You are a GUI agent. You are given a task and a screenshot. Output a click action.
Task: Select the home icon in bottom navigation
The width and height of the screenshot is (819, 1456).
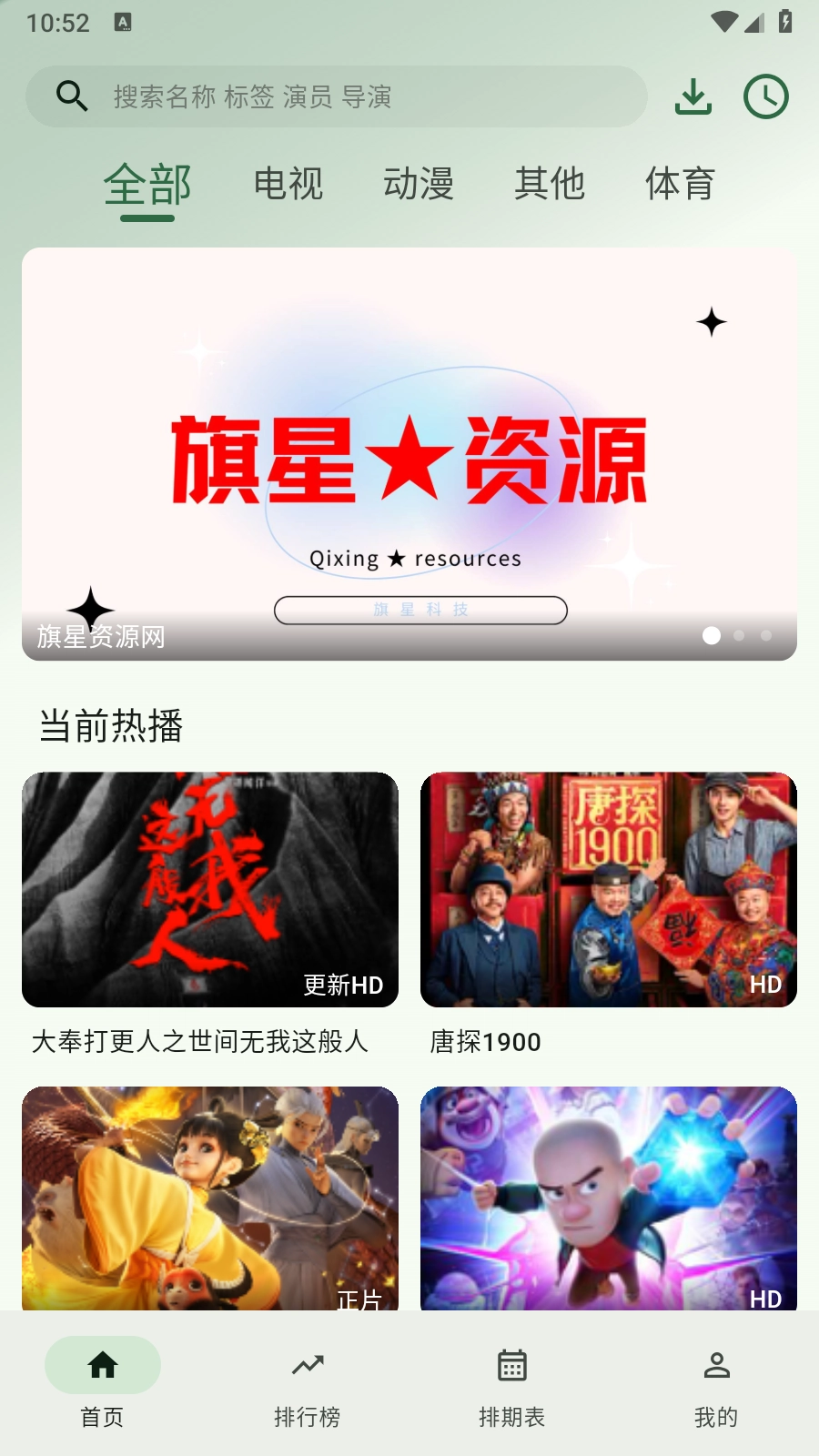tap(102, 1365)
